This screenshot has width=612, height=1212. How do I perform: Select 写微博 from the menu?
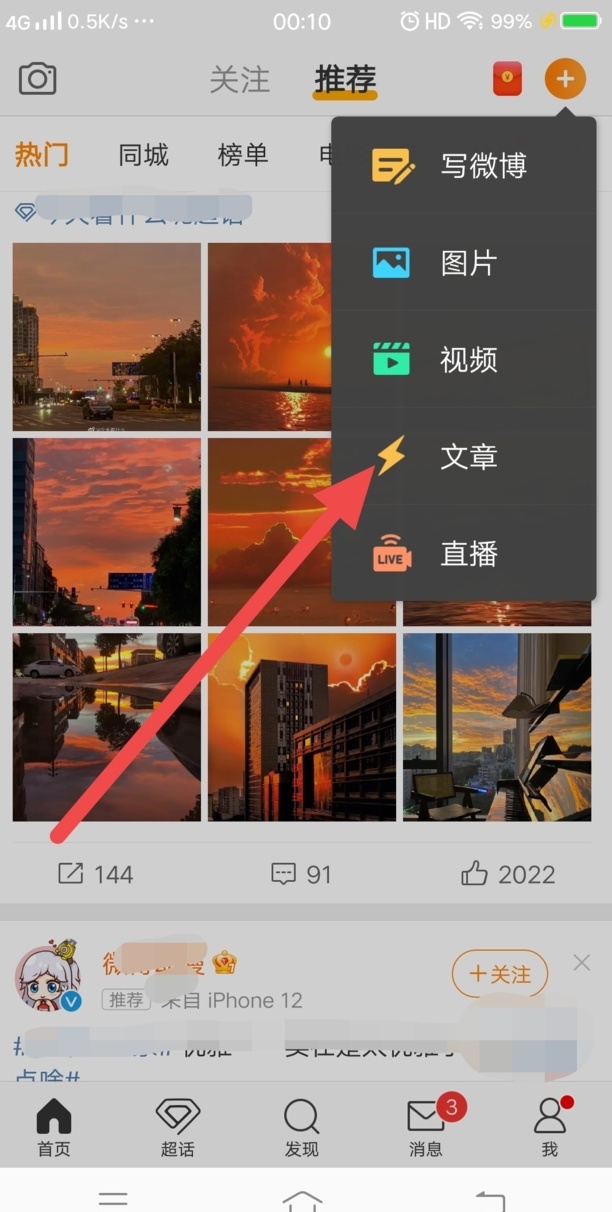point(462,166)
